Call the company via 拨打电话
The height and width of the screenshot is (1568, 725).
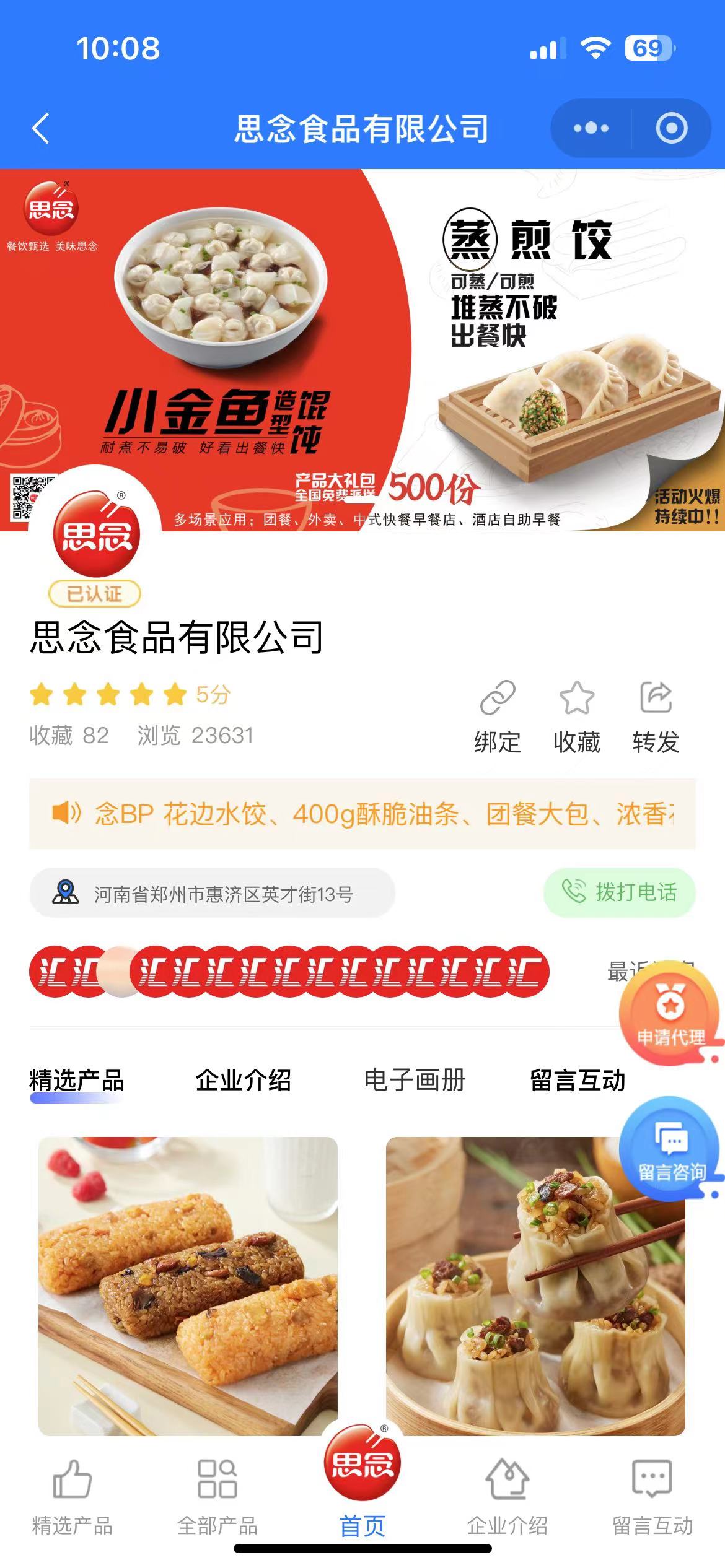(x=619, y=892)
